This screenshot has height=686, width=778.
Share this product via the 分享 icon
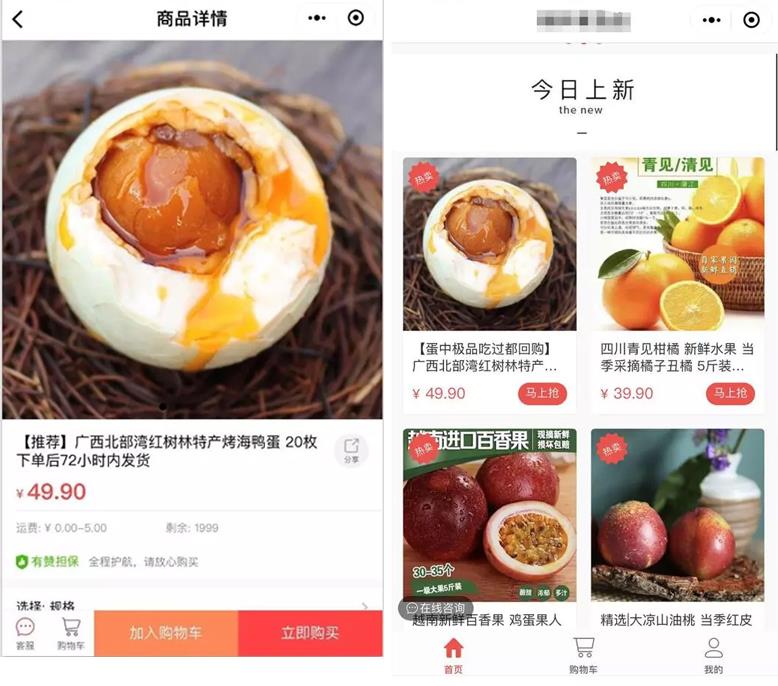[x=351, y=450]
